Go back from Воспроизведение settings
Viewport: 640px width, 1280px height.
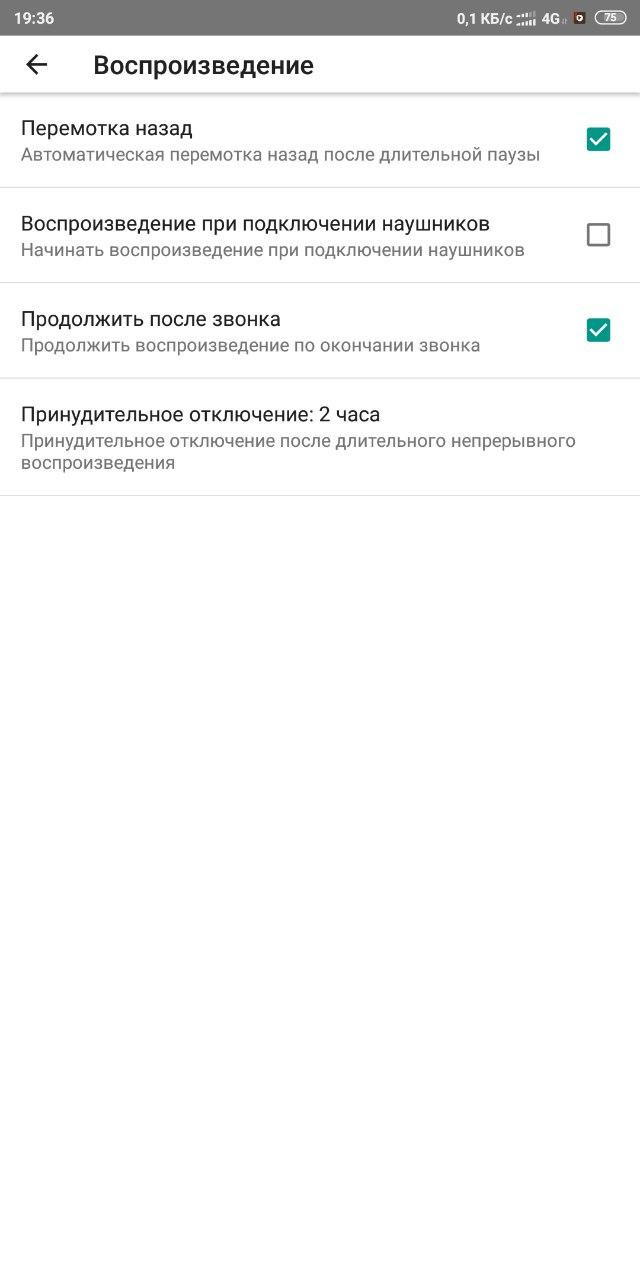(37, 65)
